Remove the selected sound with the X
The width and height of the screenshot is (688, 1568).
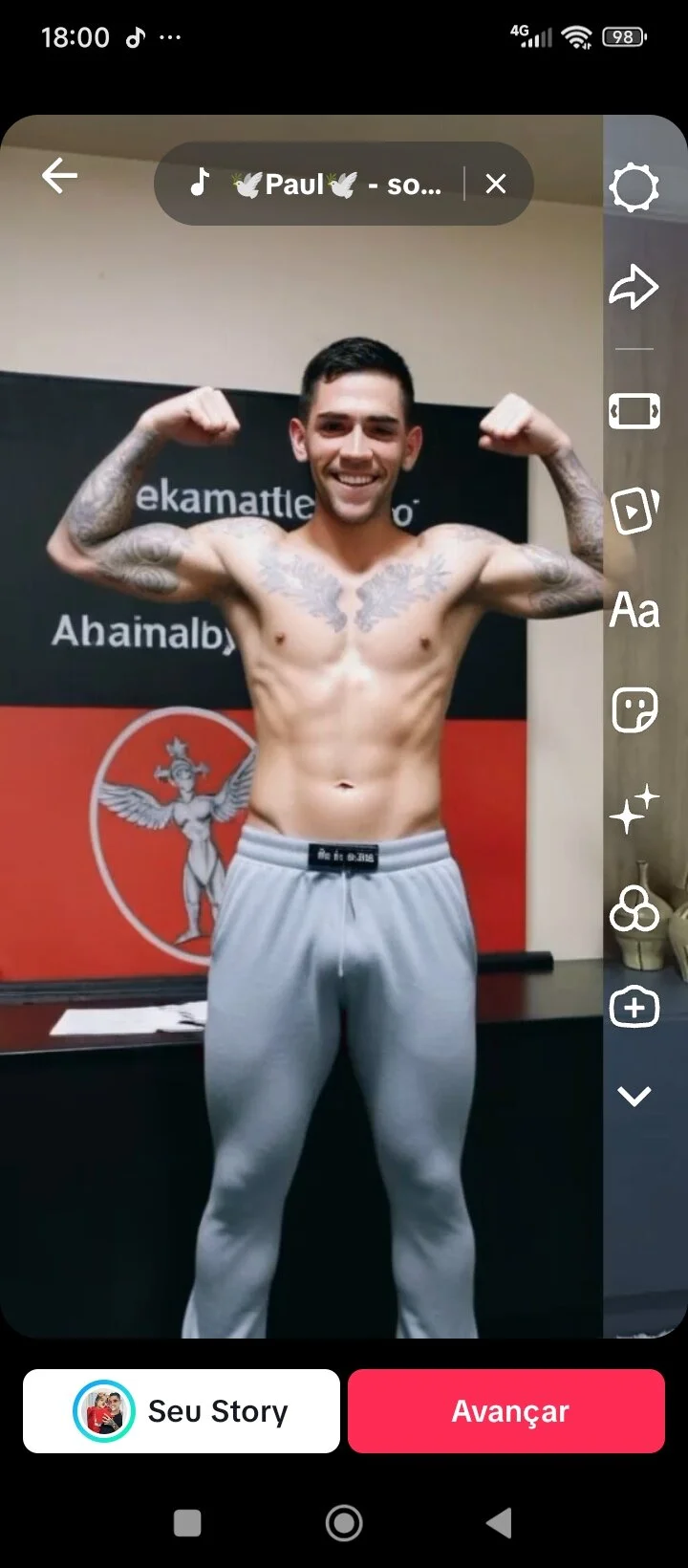tap(495, 184)
